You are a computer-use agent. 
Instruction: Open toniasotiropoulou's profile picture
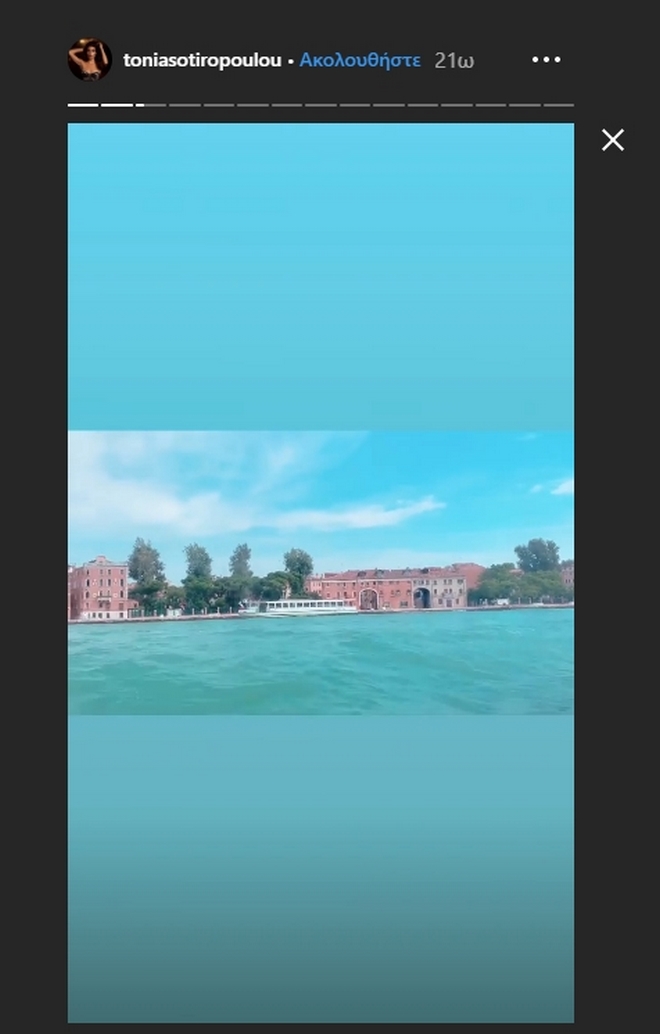[89, 60]
